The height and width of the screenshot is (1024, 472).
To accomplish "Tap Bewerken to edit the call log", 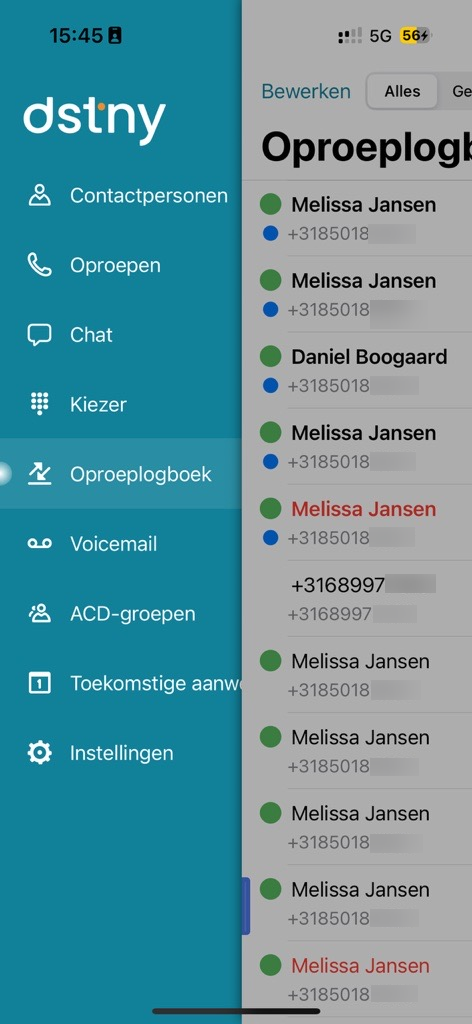I will (306, 91).
